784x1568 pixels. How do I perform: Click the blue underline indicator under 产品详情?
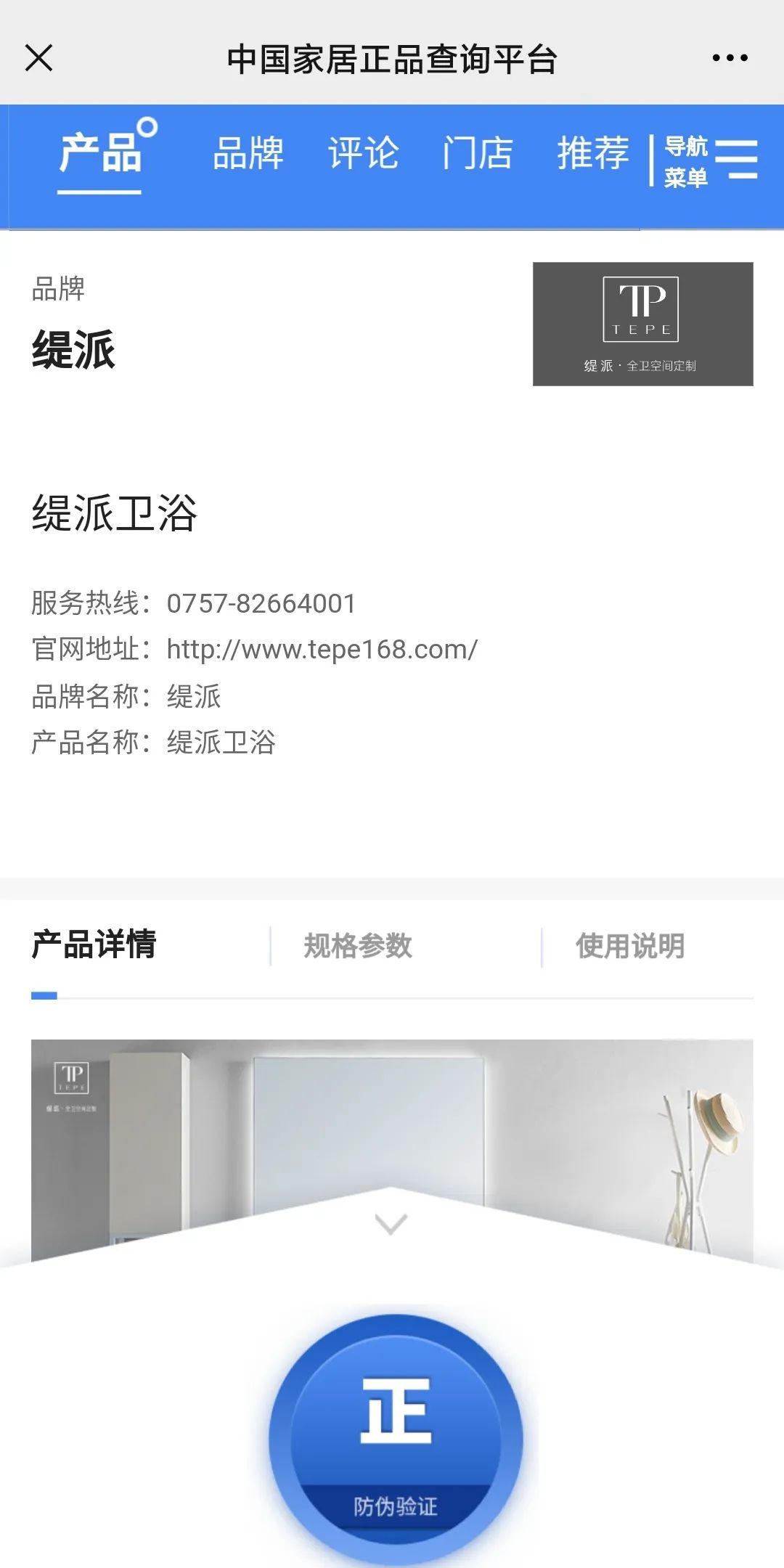[x=45, y=994]
